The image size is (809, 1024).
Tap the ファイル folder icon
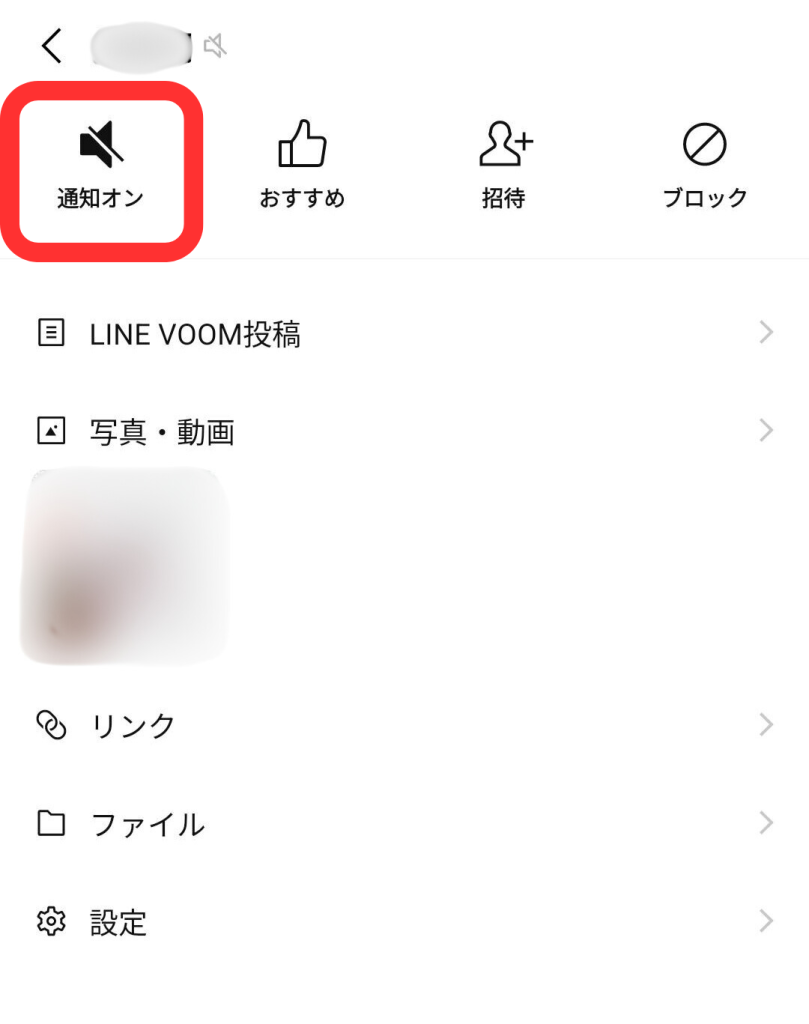[x=49, y=824]
